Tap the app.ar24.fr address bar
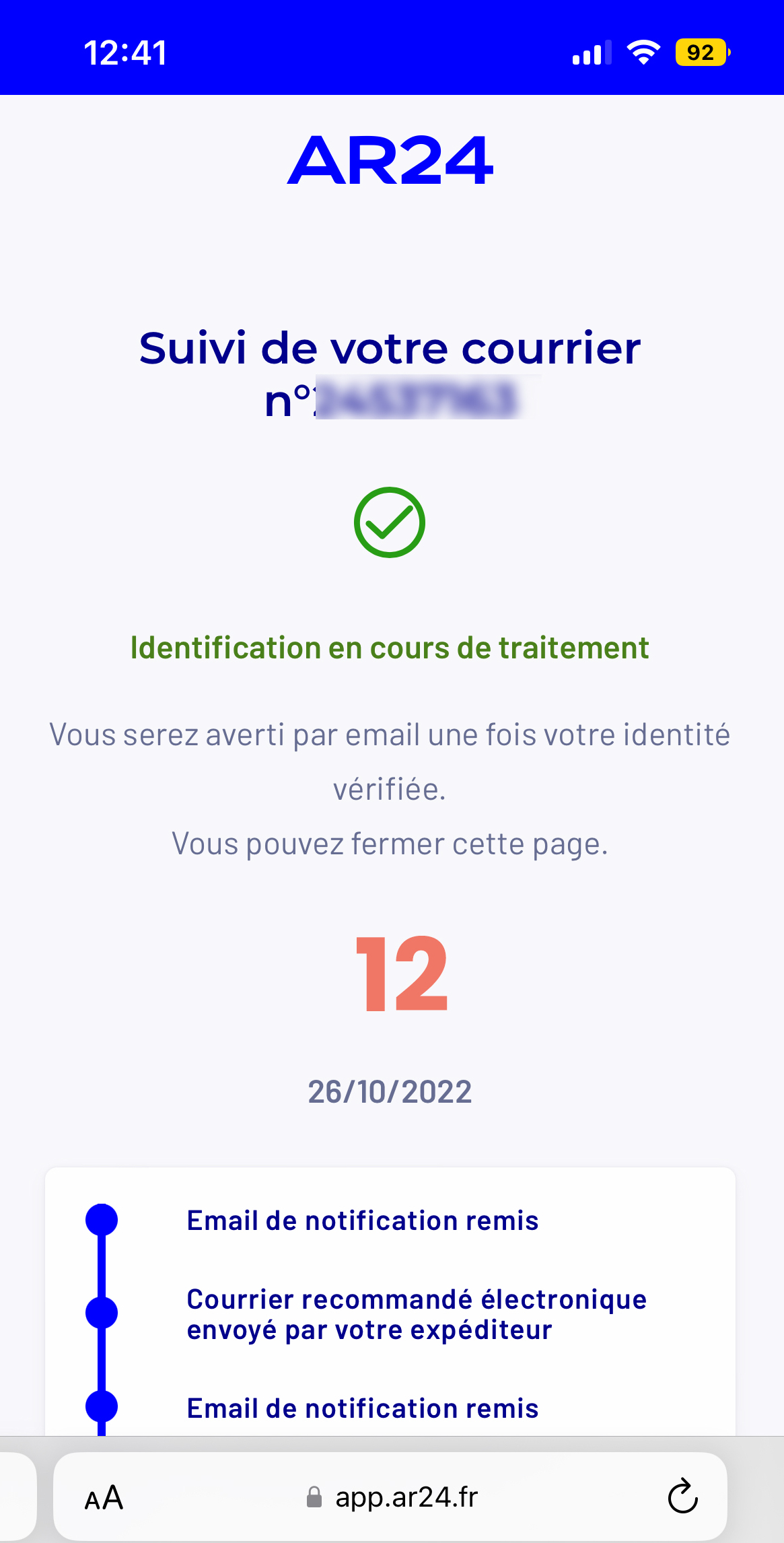This screenshot has width=784, height=1543. coord(390,1497)
